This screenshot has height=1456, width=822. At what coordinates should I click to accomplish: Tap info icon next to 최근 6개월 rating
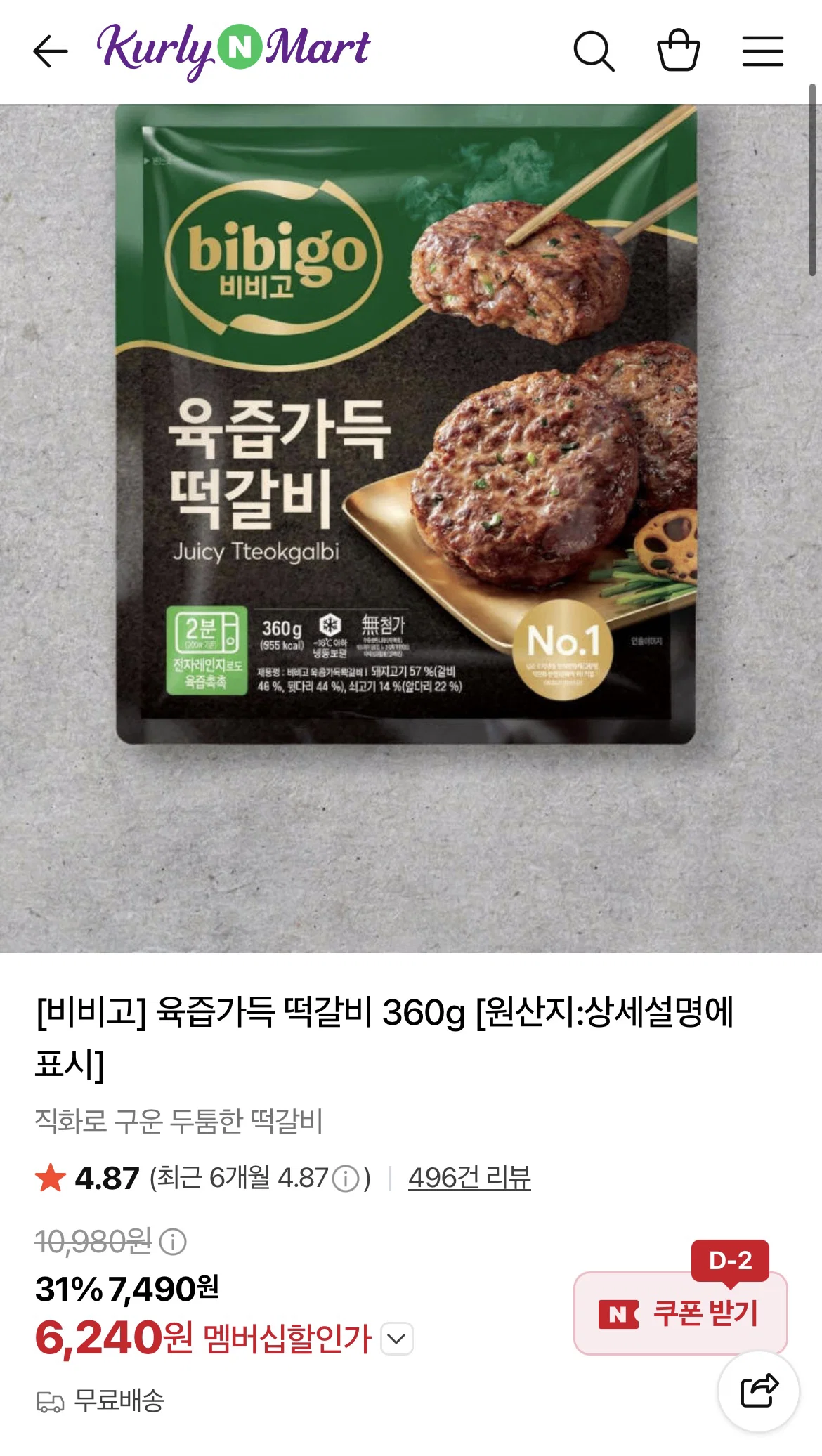pos(346,1179)
